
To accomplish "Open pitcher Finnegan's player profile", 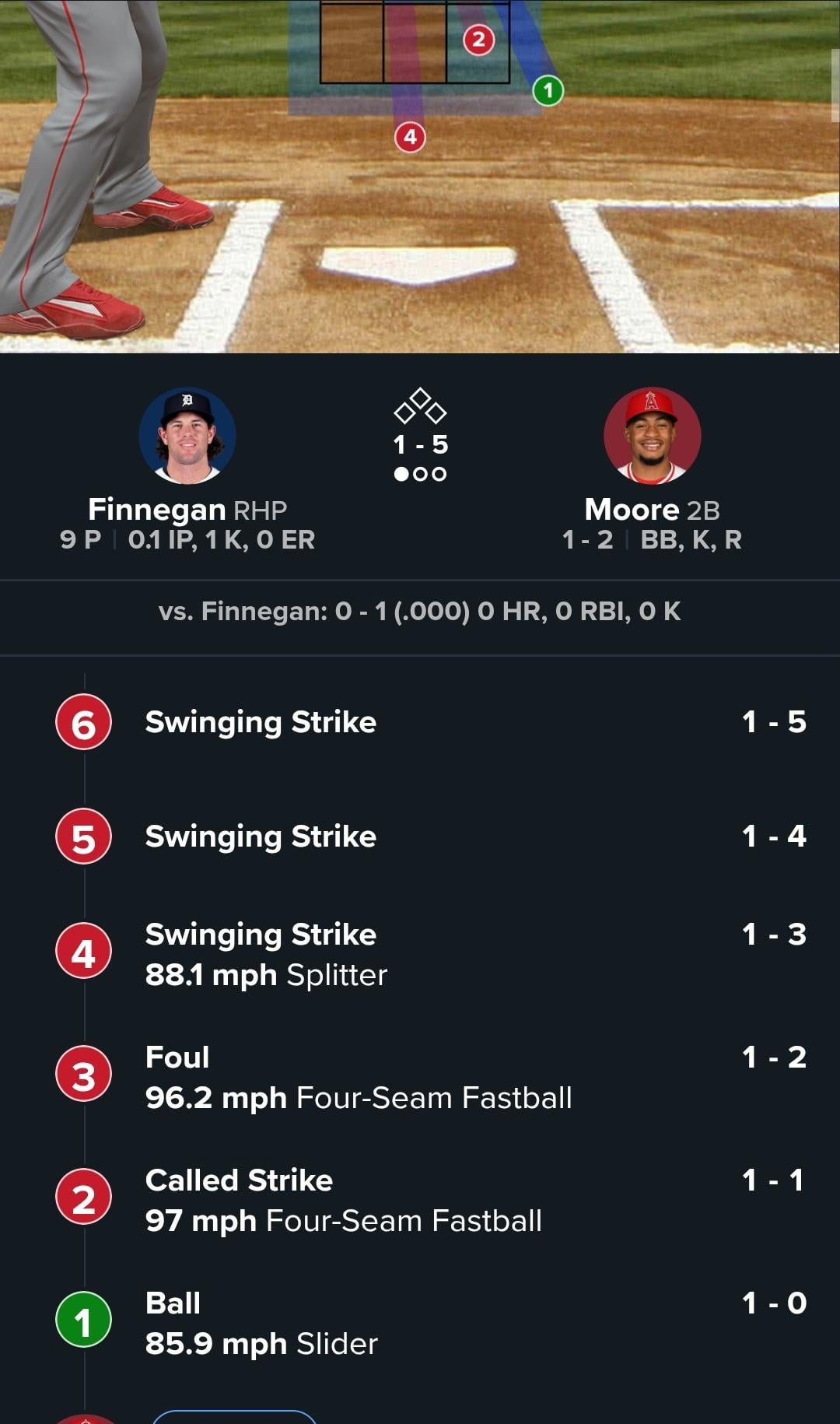I will (x=187, y=436).
